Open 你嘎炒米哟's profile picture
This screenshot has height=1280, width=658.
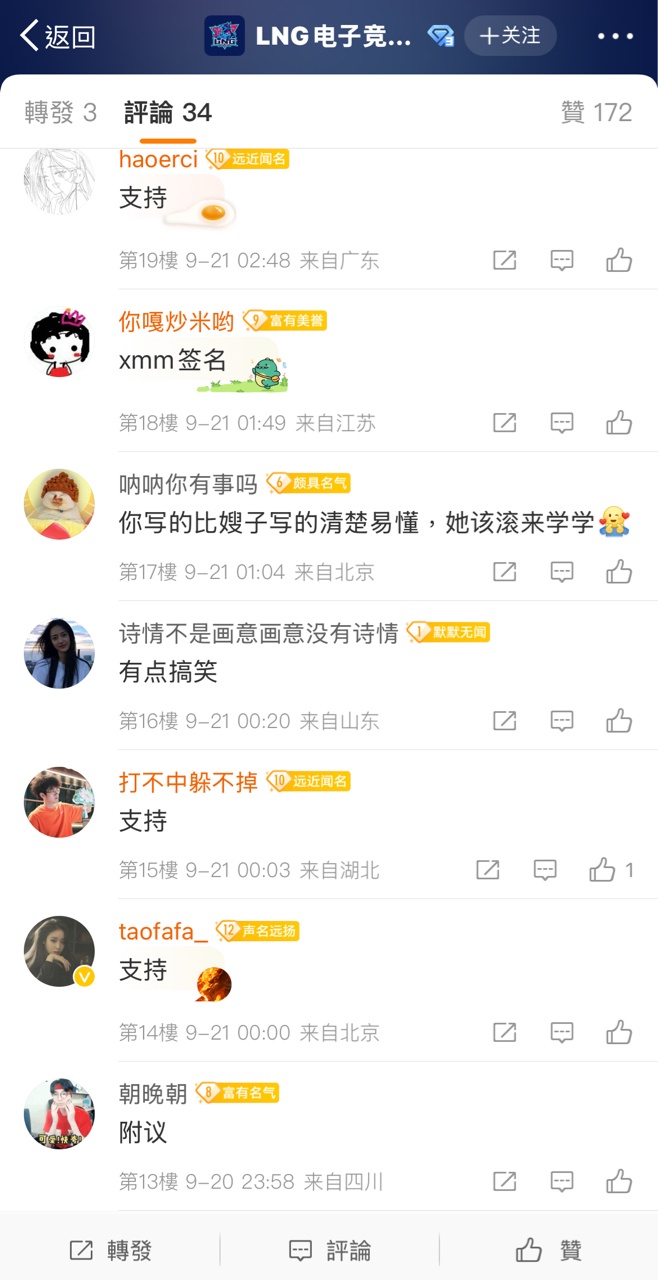[59, 342]
